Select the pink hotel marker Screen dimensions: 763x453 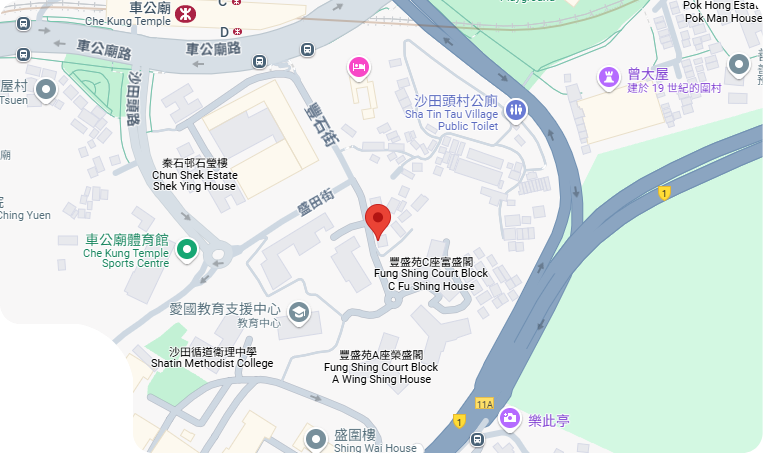pos(358,68)
